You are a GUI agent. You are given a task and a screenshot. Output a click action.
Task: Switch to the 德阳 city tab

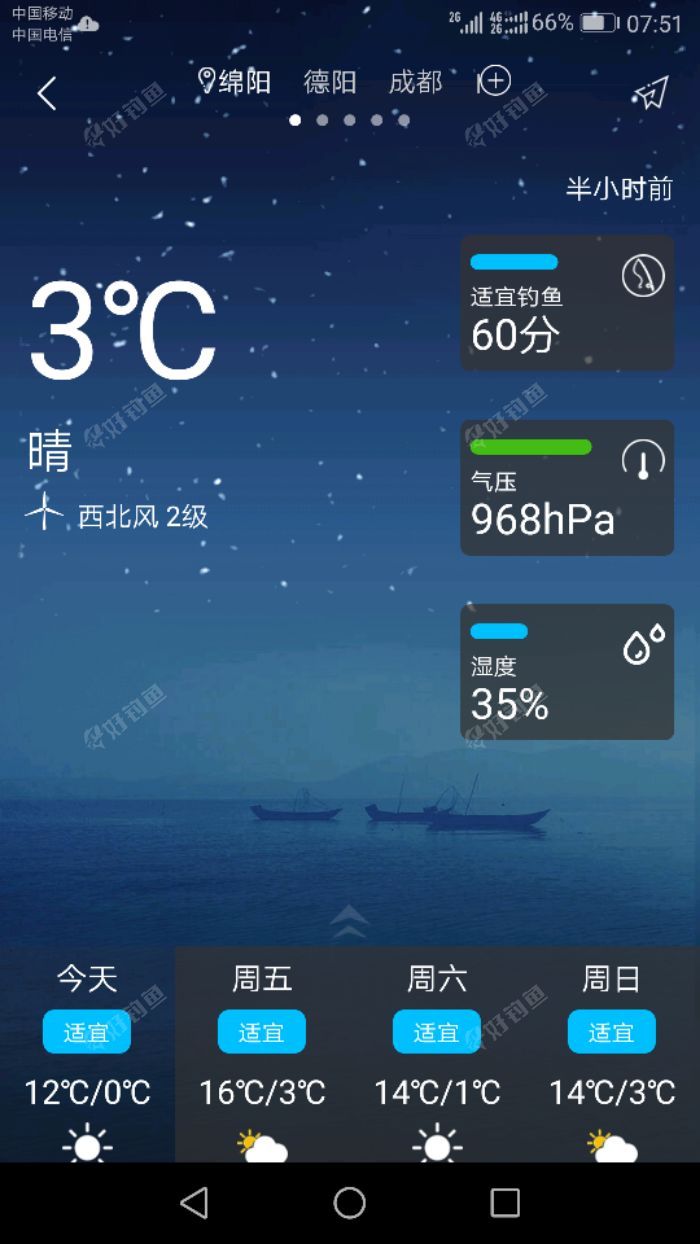pyautogui.click(x=330, y=82)
